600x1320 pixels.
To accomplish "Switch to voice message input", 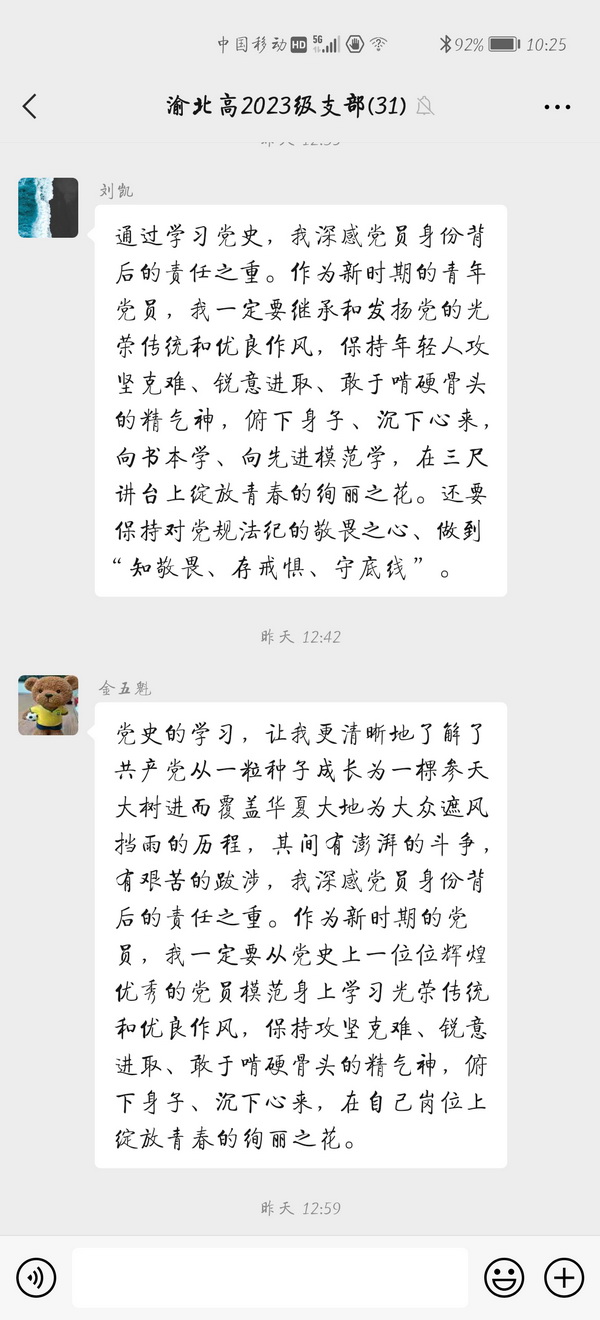I will point(37,1277).
